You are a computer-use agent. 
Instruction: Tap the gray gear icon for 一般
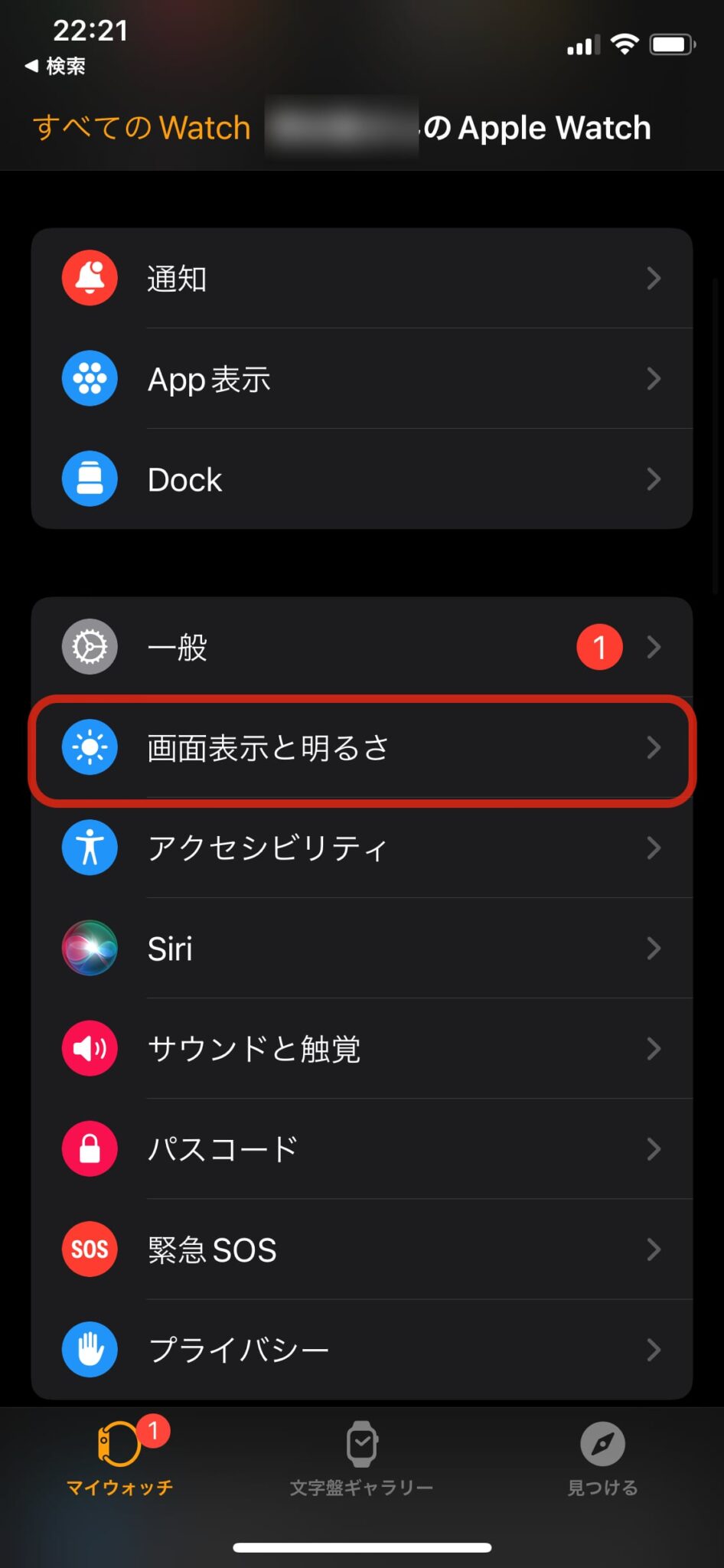pyautogui.click(x=90, y=646)
